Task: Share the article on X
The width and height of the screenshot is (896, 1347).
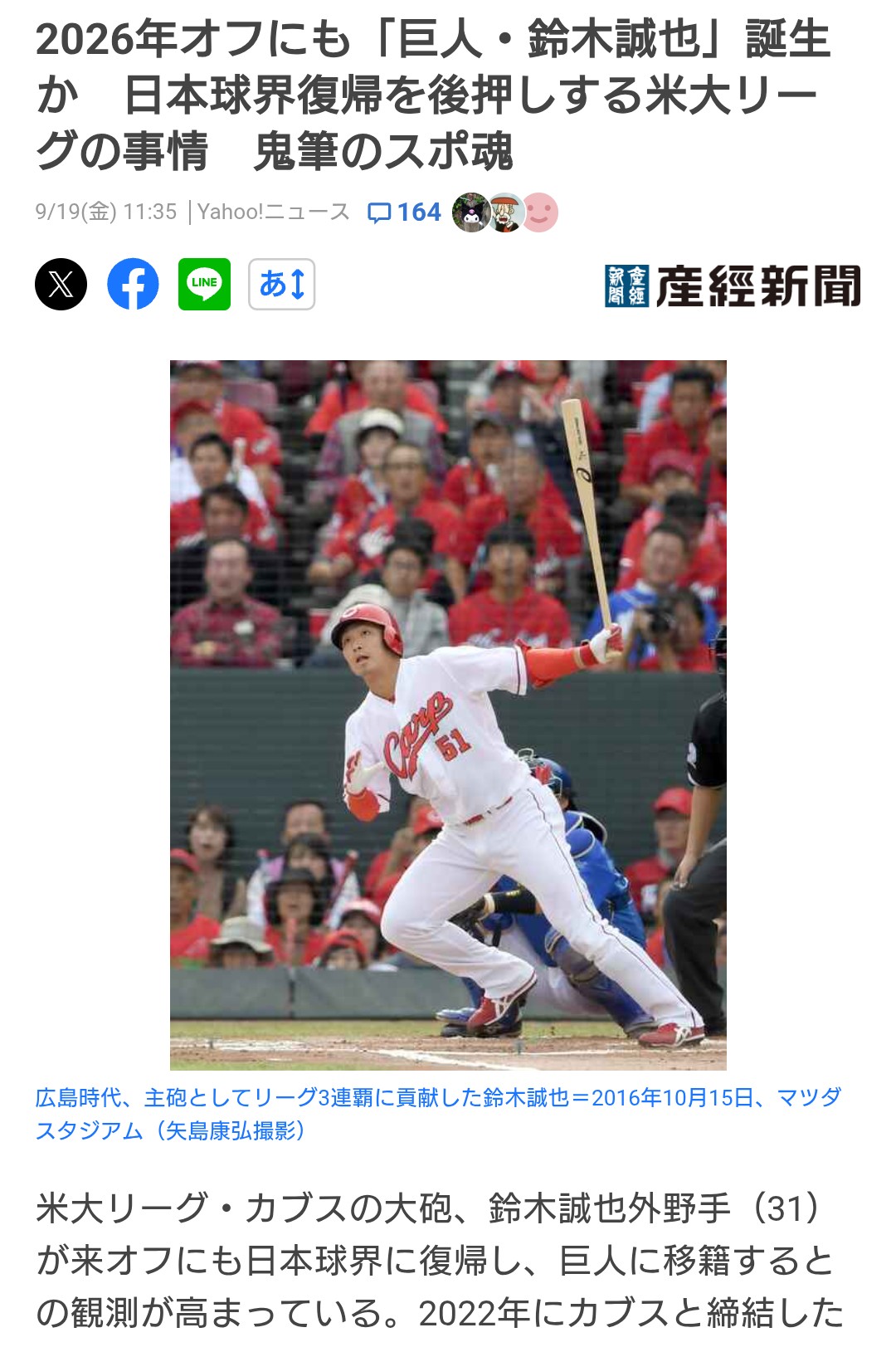Action: [61, 285]
